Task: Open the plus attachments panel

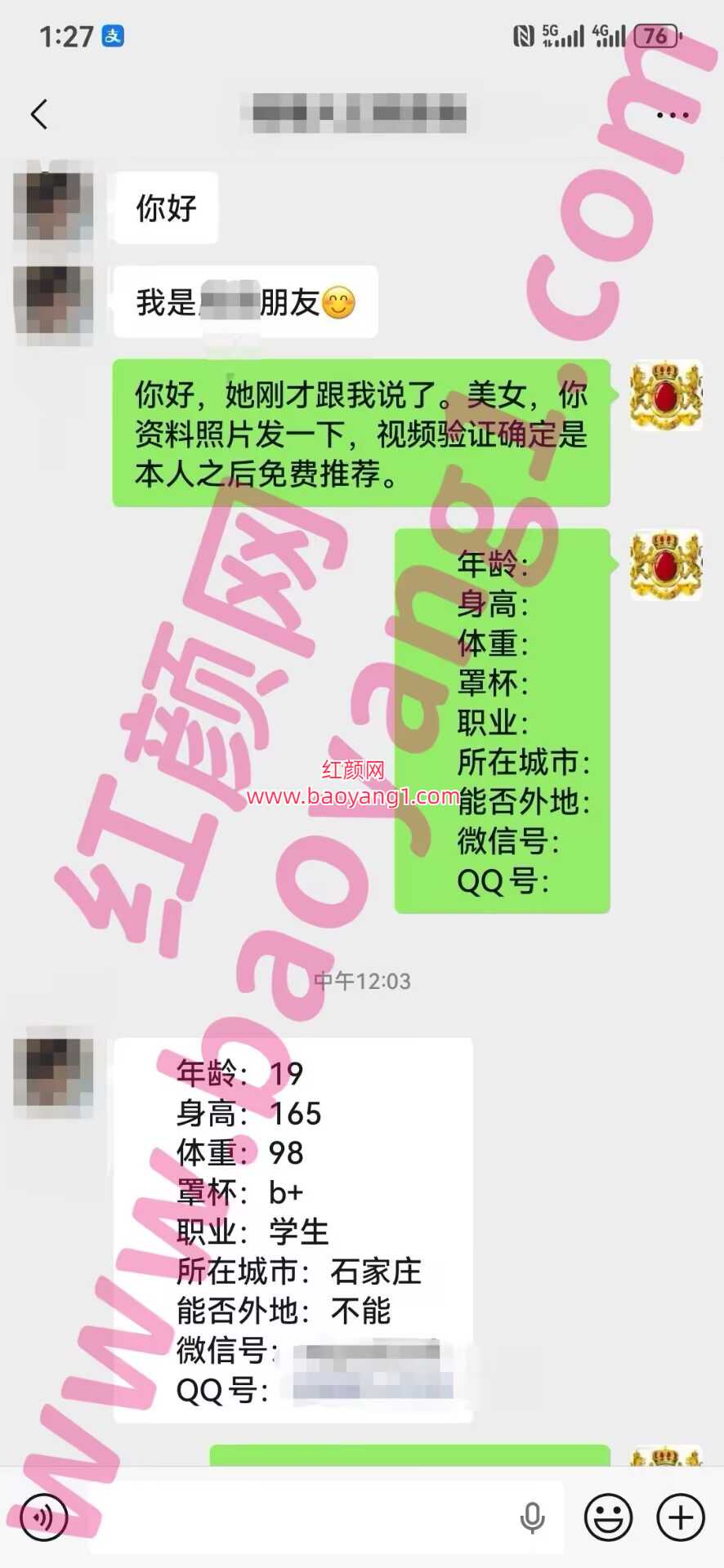Action: coord(681,1517)
